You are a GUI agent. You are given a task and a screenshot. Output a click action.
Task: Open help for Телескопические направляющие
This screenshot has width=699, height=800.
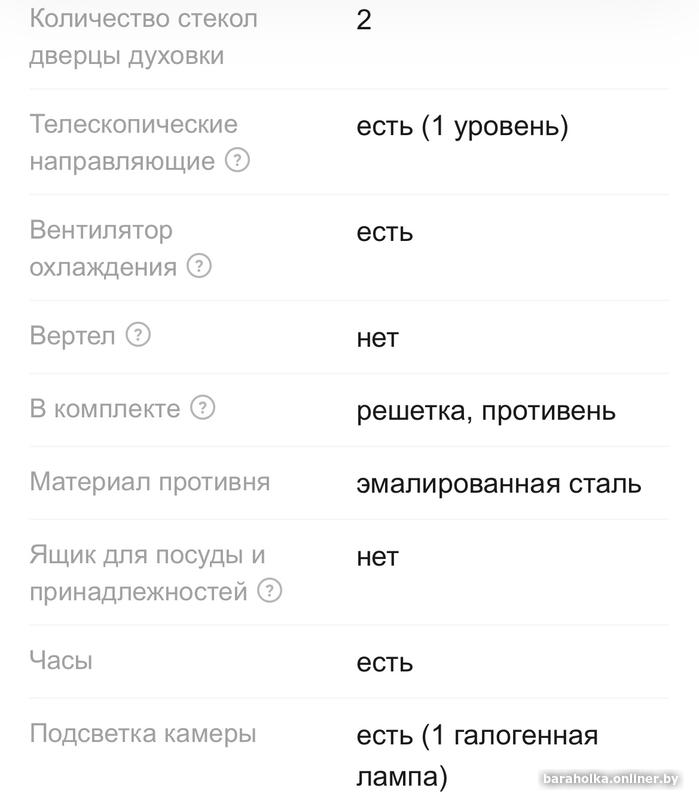(x=237, y=160)
